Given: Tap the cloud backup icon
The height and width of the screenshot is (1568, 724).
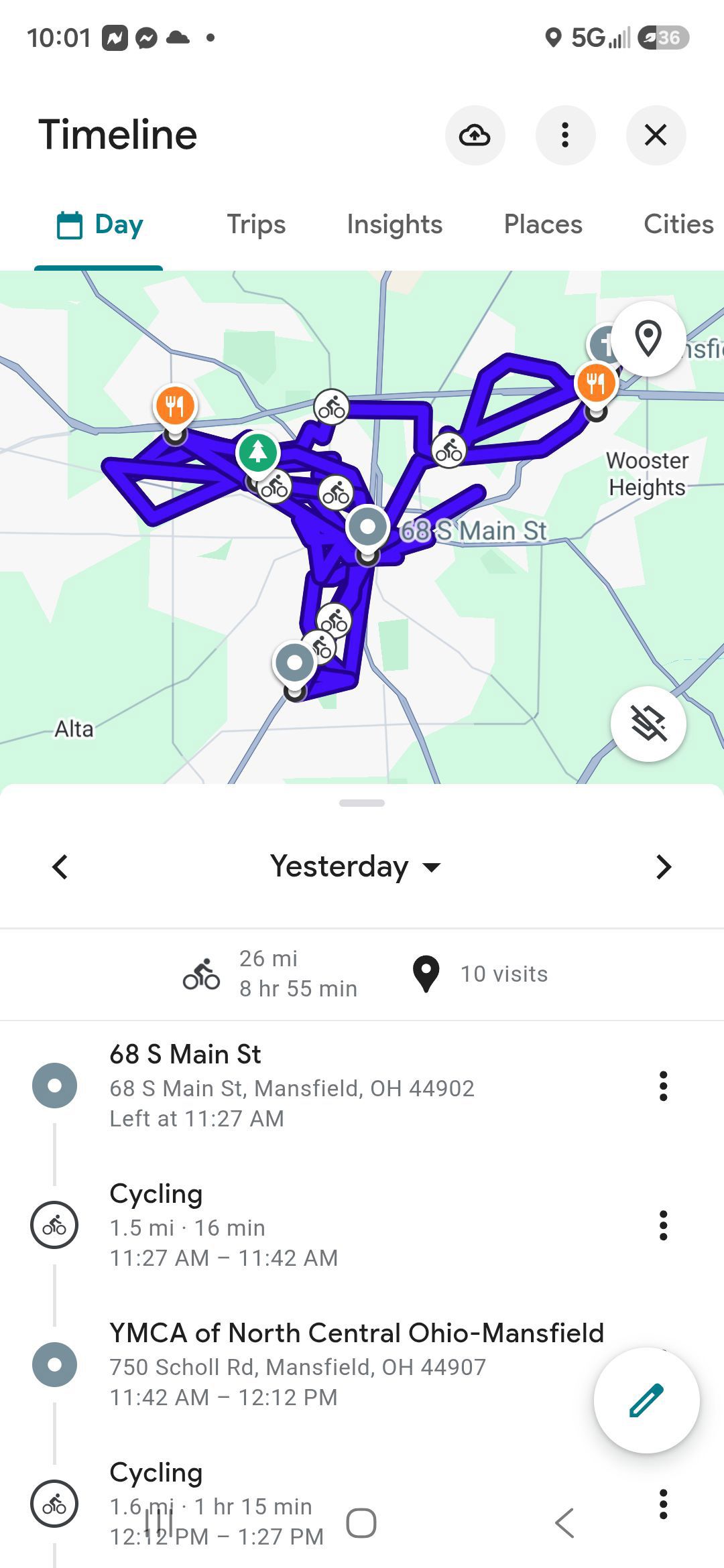Looking at the screenshot, I should [x=475, y=135].
